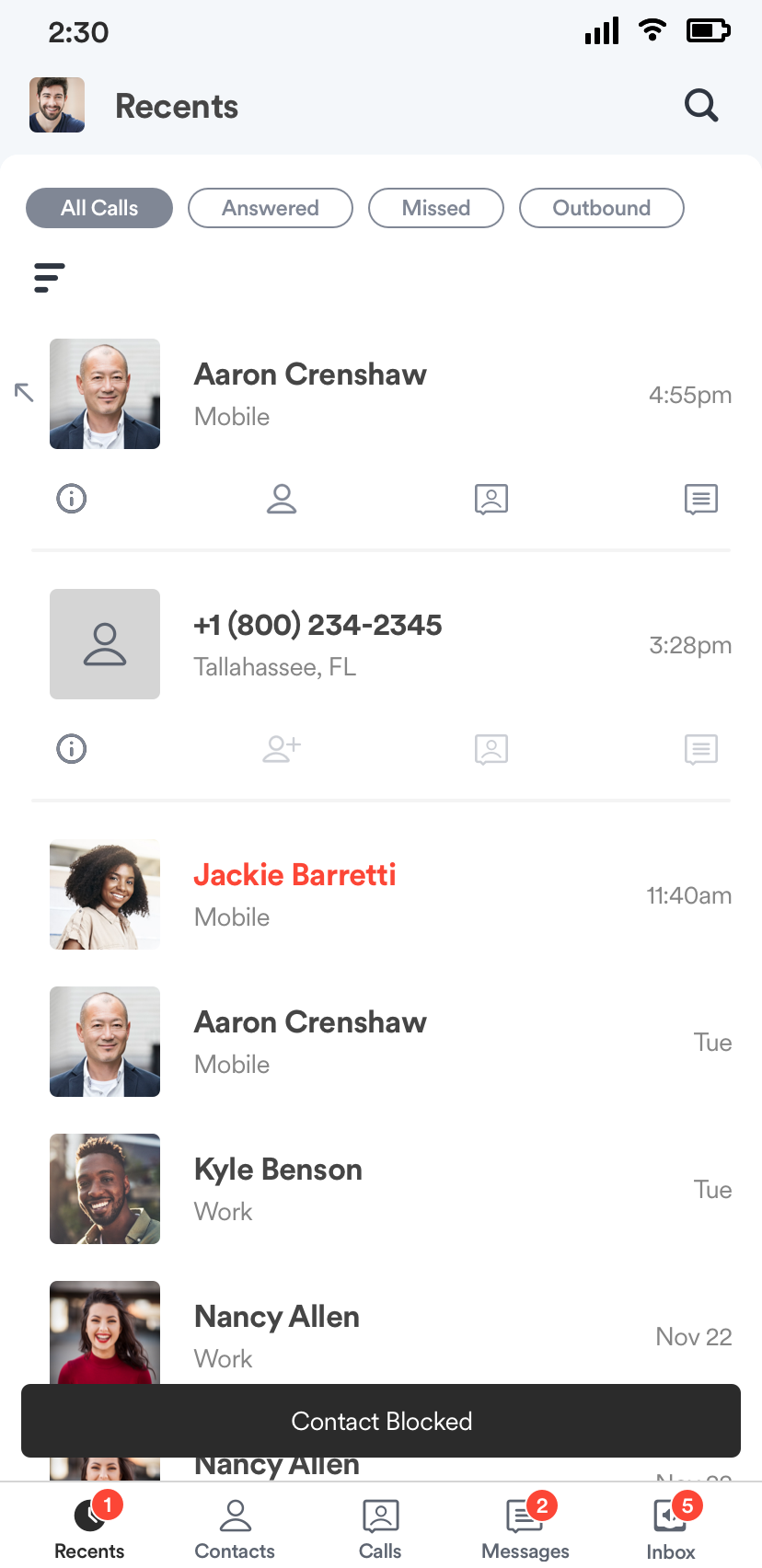762x1568 pixels.
Task: Open the Inbox tab
Action: click(x=671, y=1529)
